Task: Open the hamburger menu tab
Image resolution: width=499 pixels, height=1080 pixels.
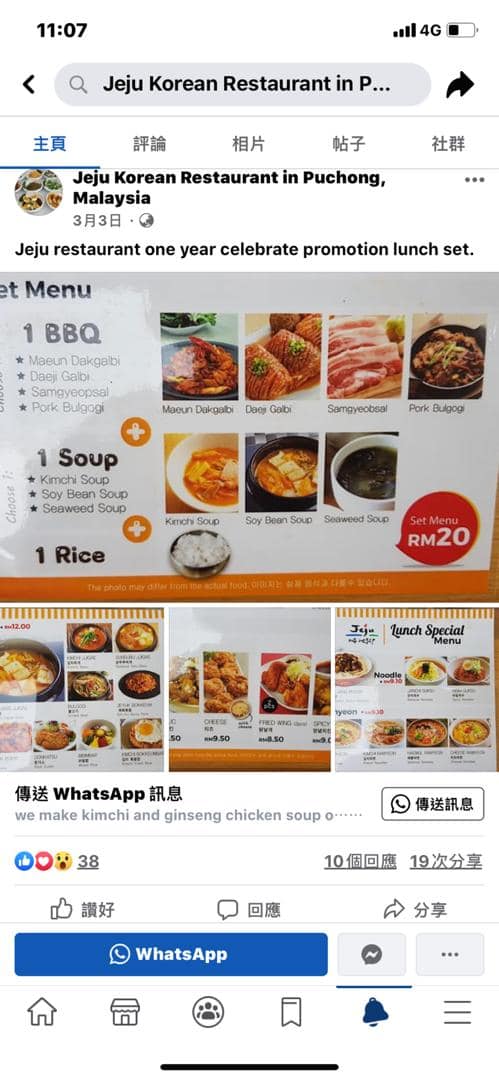Action: pyautogui.click(x=457, y=1012)
